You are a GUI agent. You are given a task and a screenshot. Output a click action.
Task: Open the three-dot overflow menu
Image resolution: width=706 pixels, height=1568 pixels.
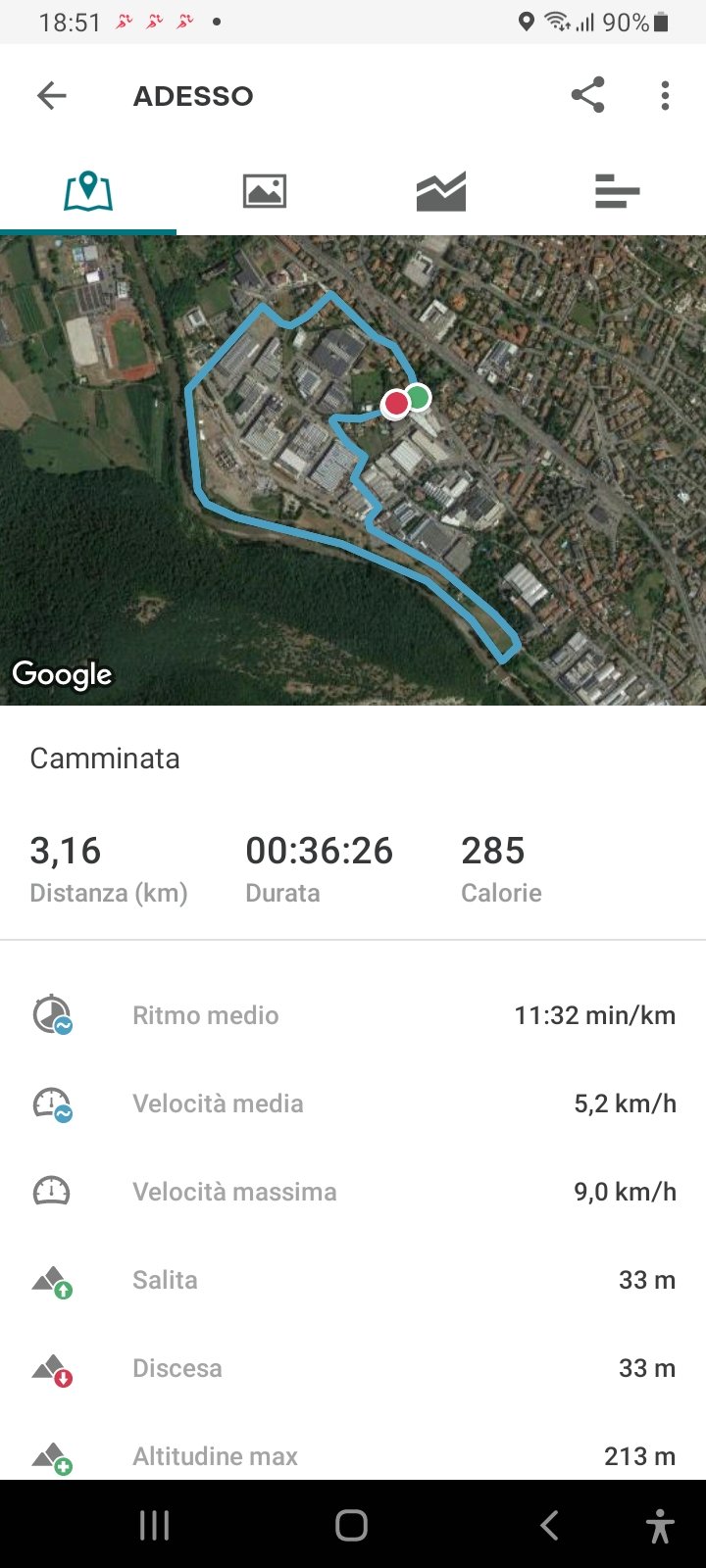(x=665, y=95)
